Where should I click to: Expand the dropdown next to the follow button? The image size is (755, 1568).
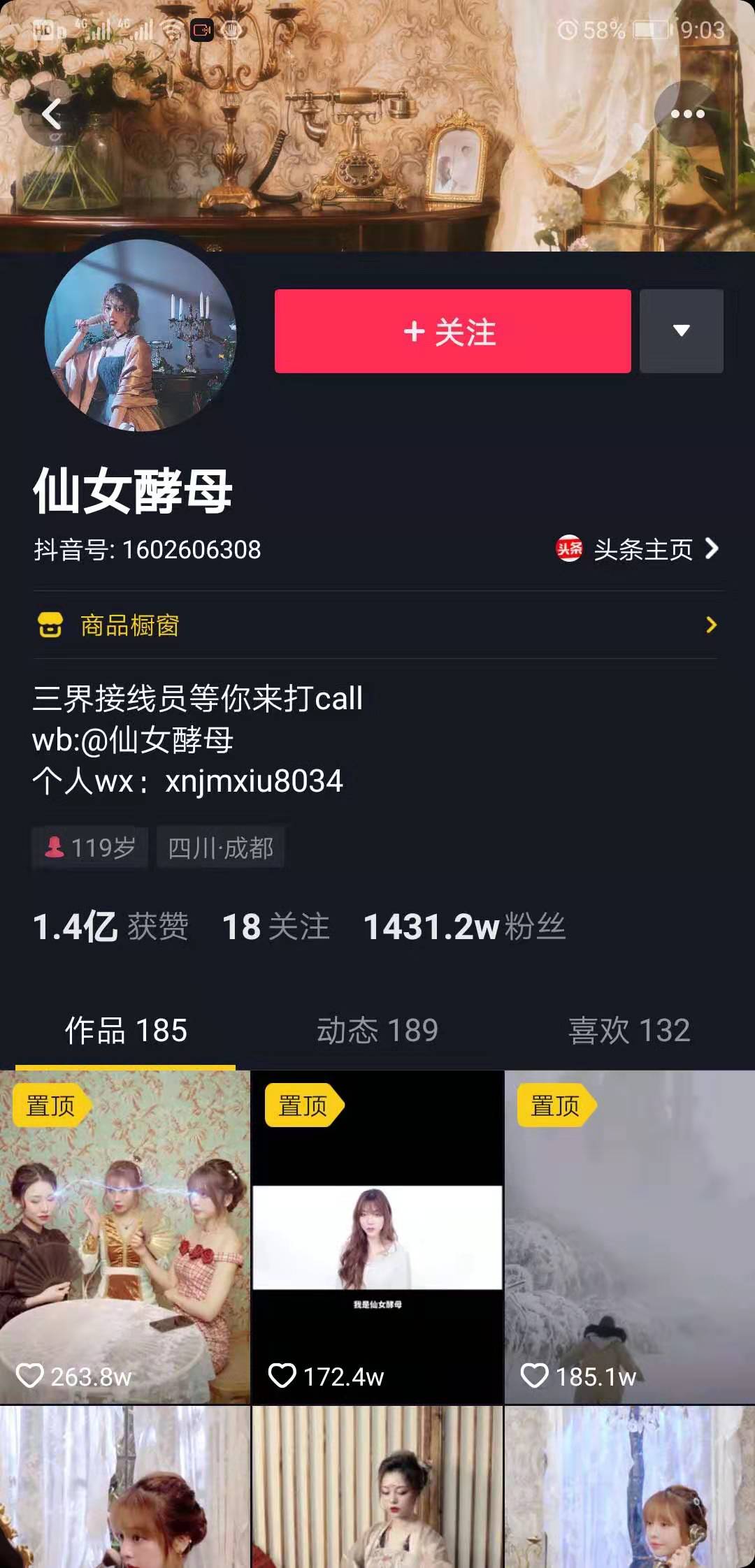(682, 331)
